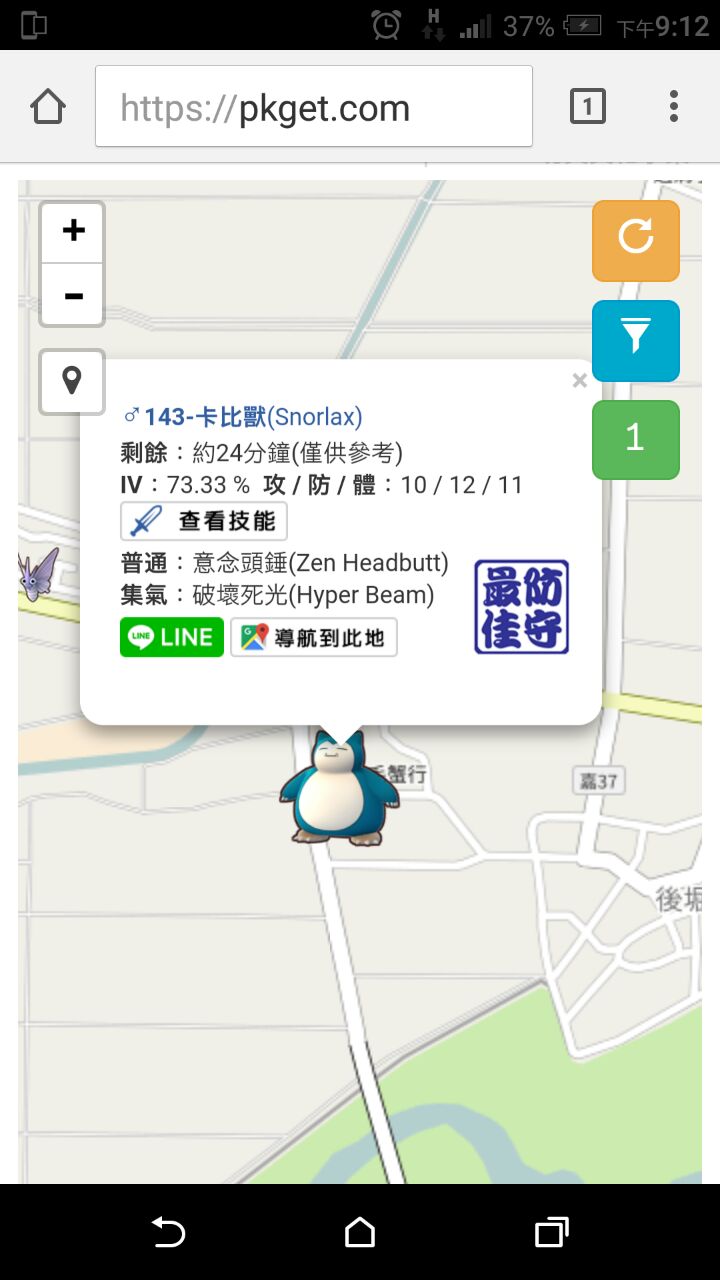Open the 143-卡比獸 (Snorlax) link
This screenshot has width=720, height=1280.
pyautogui.click(x=252, y=417)
